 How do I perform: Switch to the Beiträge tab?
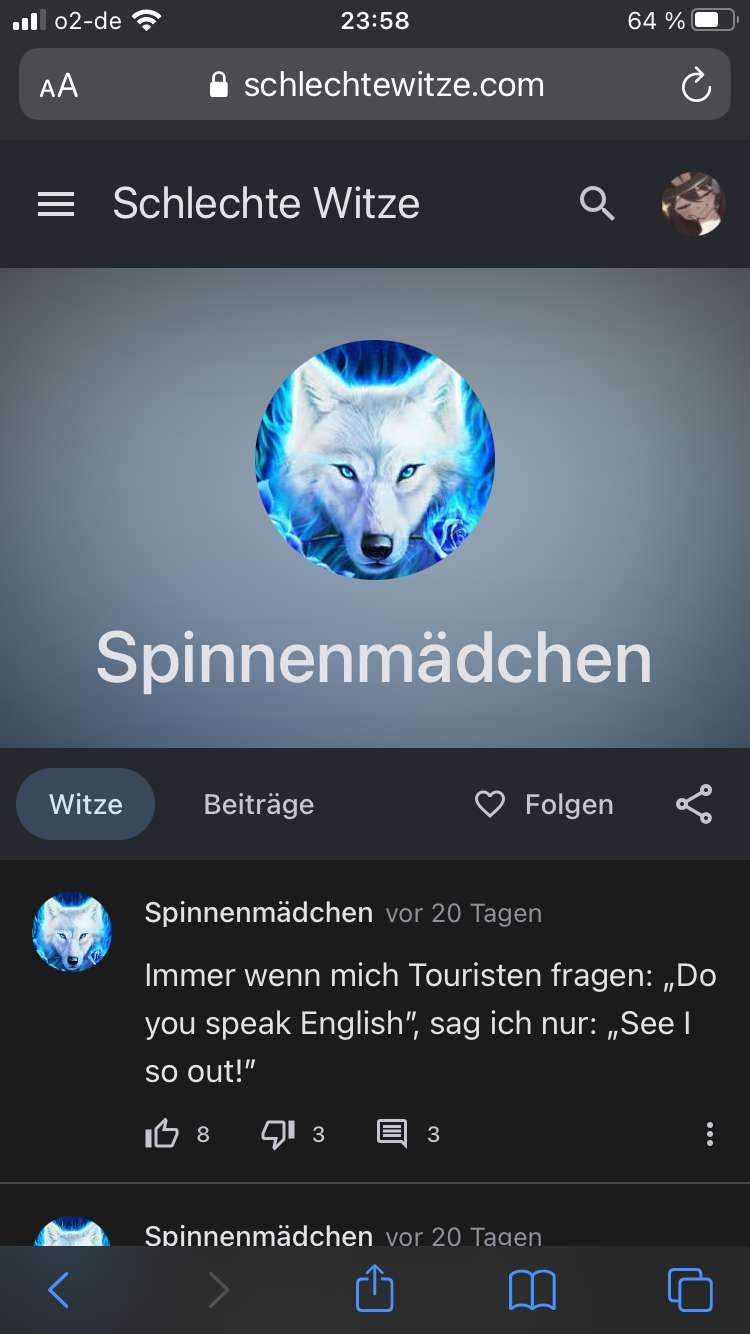(259, 804)
